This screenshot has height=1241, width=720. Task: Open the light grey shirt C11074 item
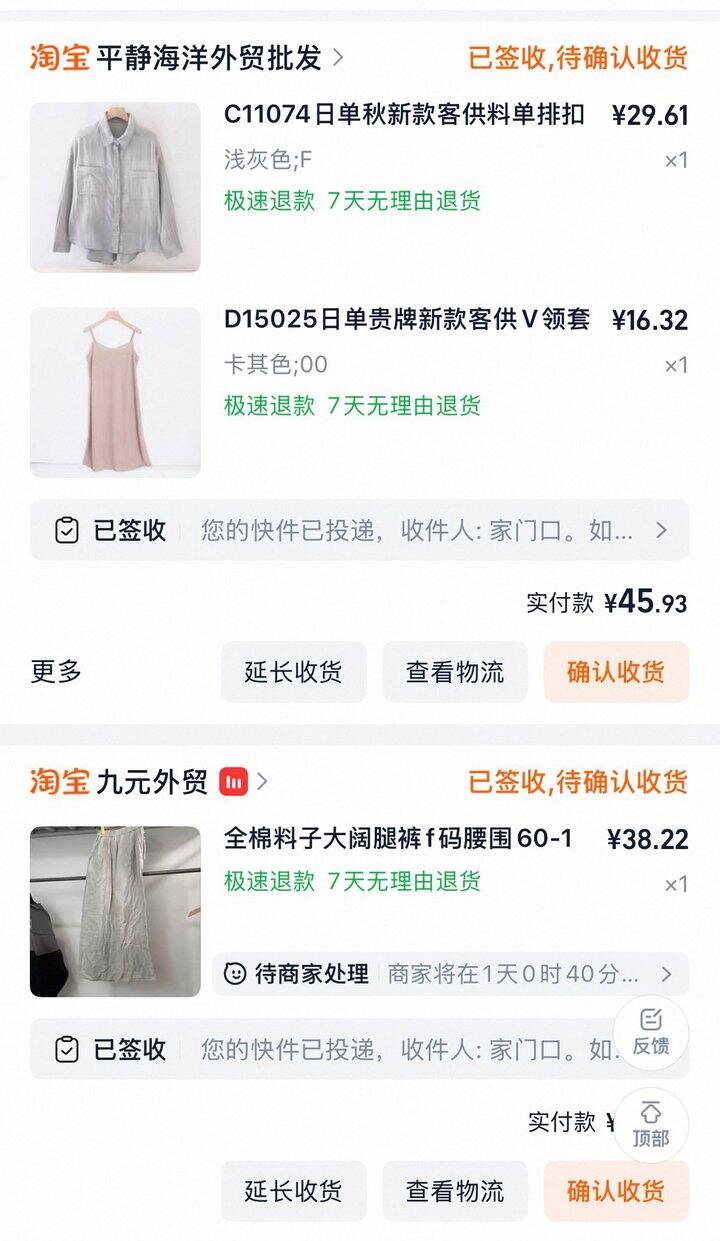pyautogui.click(x=404, y=115)
